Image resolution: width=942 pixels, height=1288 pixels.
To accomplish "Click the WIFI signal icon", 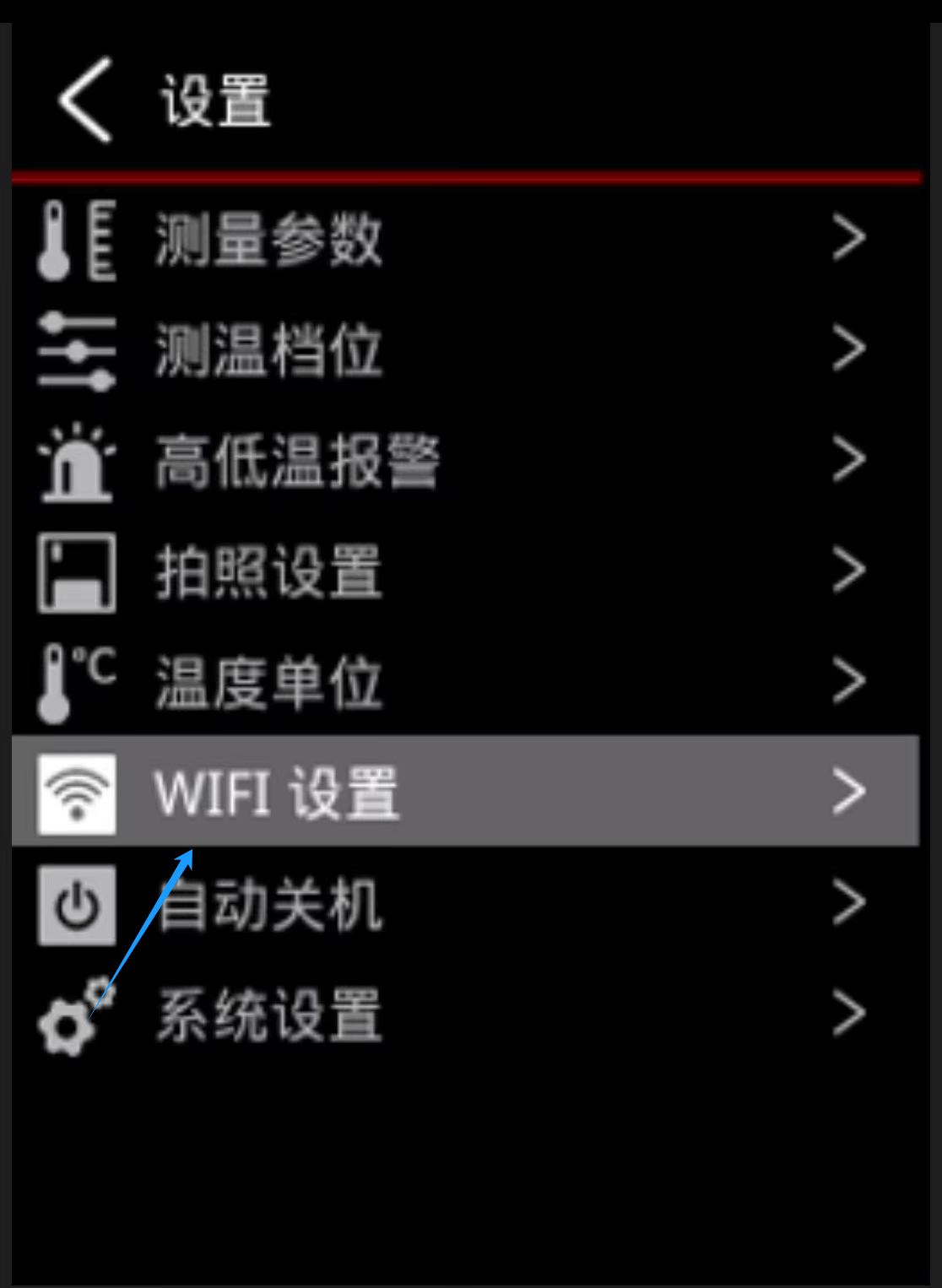I will [76, 792].
